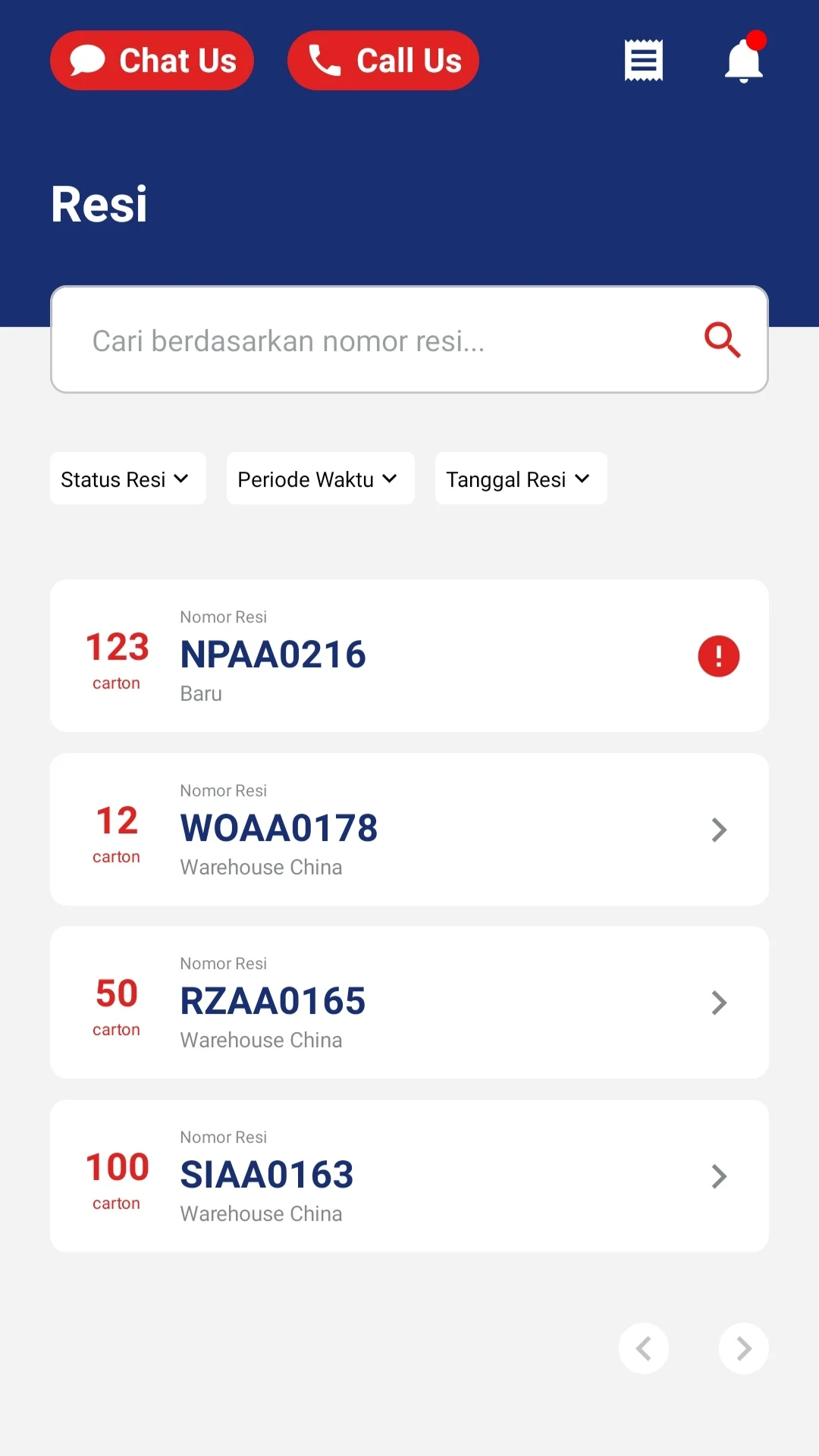The image size is (819, 1456).
Task: Open the receipt list icon
Action: point(643,61)
